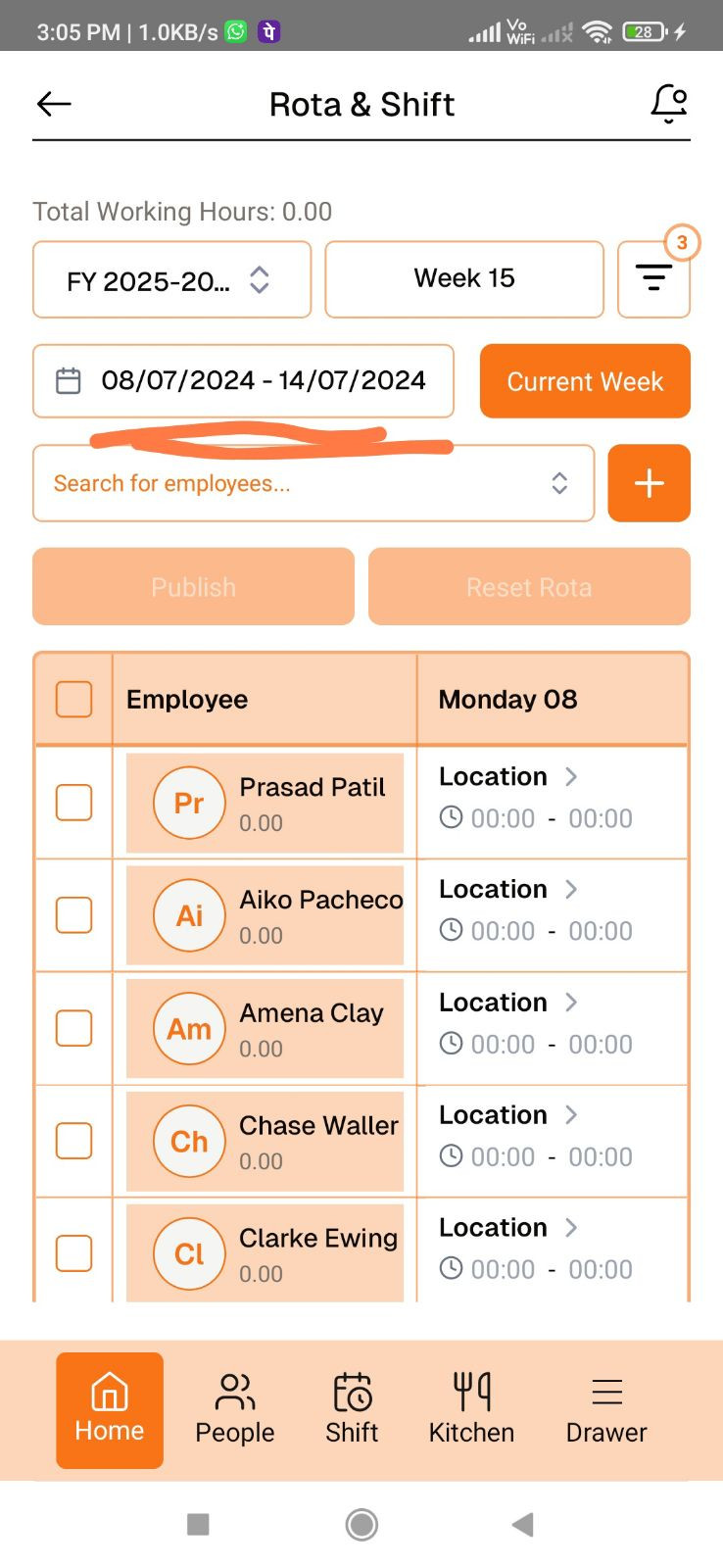Check the box for Prasad Patil
Viewport: 723px width, 1568px height.
[x=74, y=803]
